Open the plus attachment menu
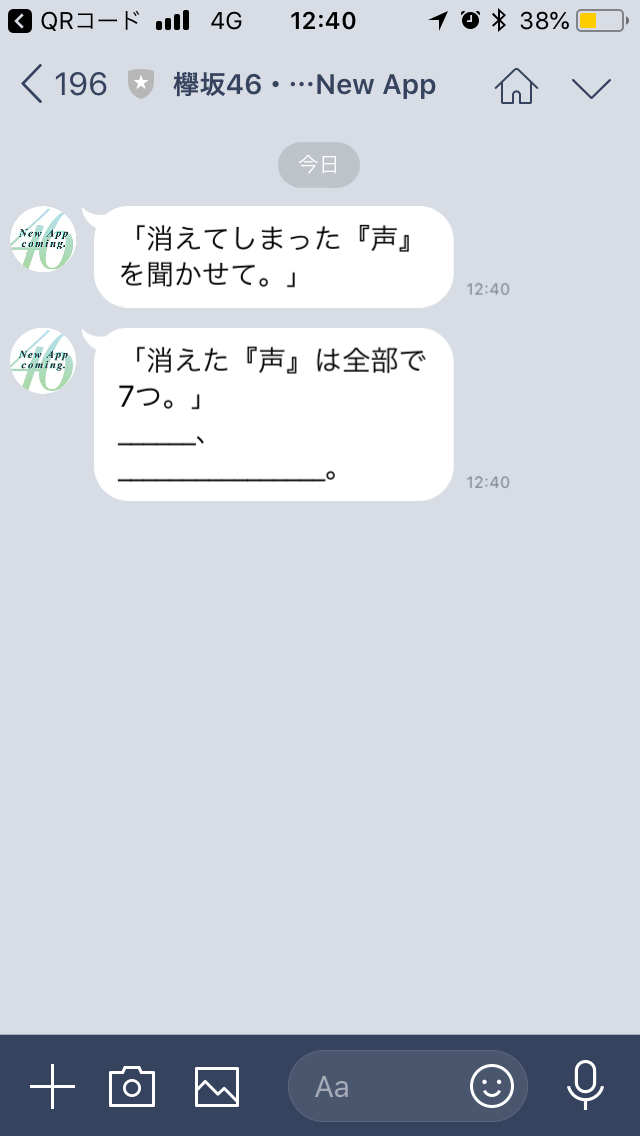This screenshot has height=1136, width=640. pyautogui.click(x=52, y=1086)
